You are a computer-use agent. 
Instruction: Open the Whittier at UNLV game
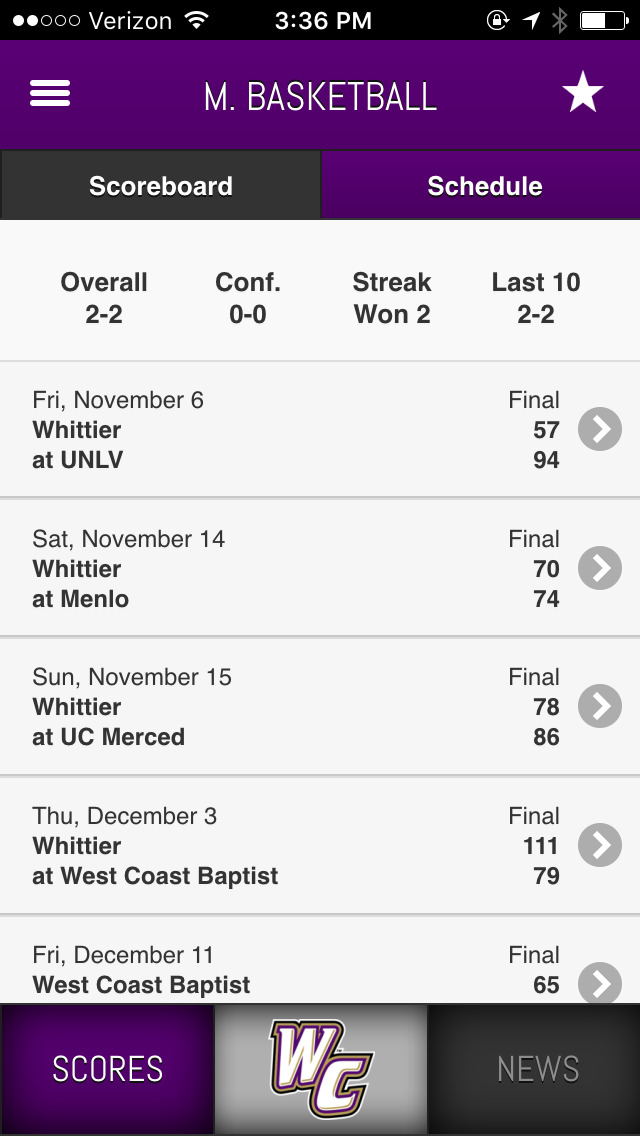320,429
